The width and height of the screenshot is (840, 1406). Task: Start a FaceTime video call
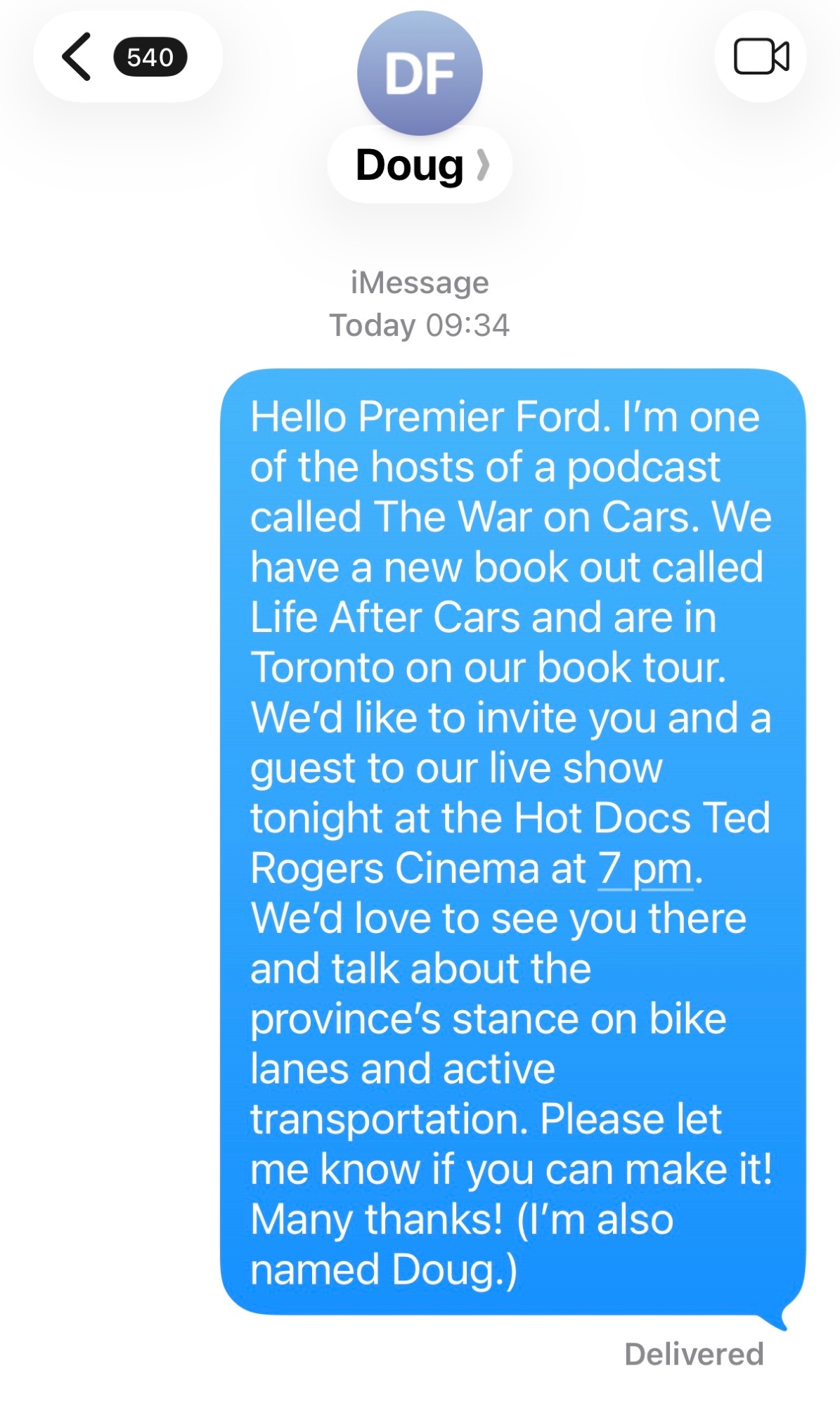pos(761,57)
